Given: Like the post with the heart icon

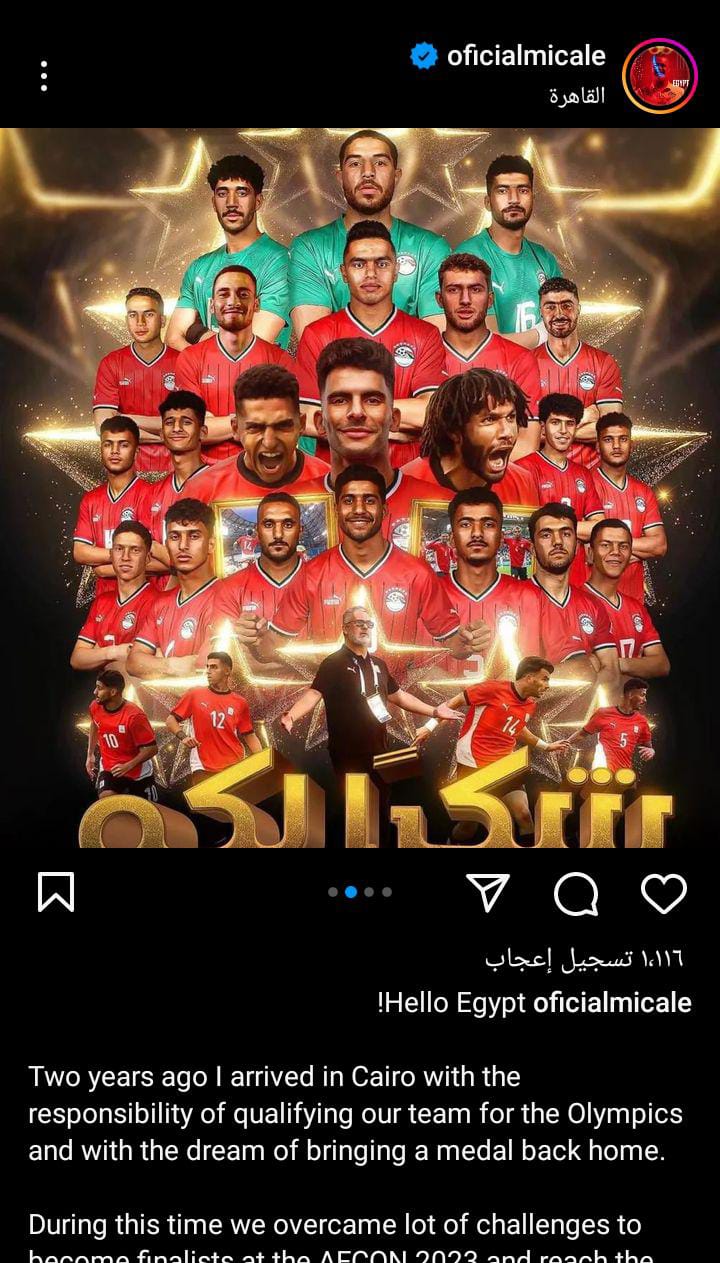Looking at the screenshot, I should click(663, 893).
